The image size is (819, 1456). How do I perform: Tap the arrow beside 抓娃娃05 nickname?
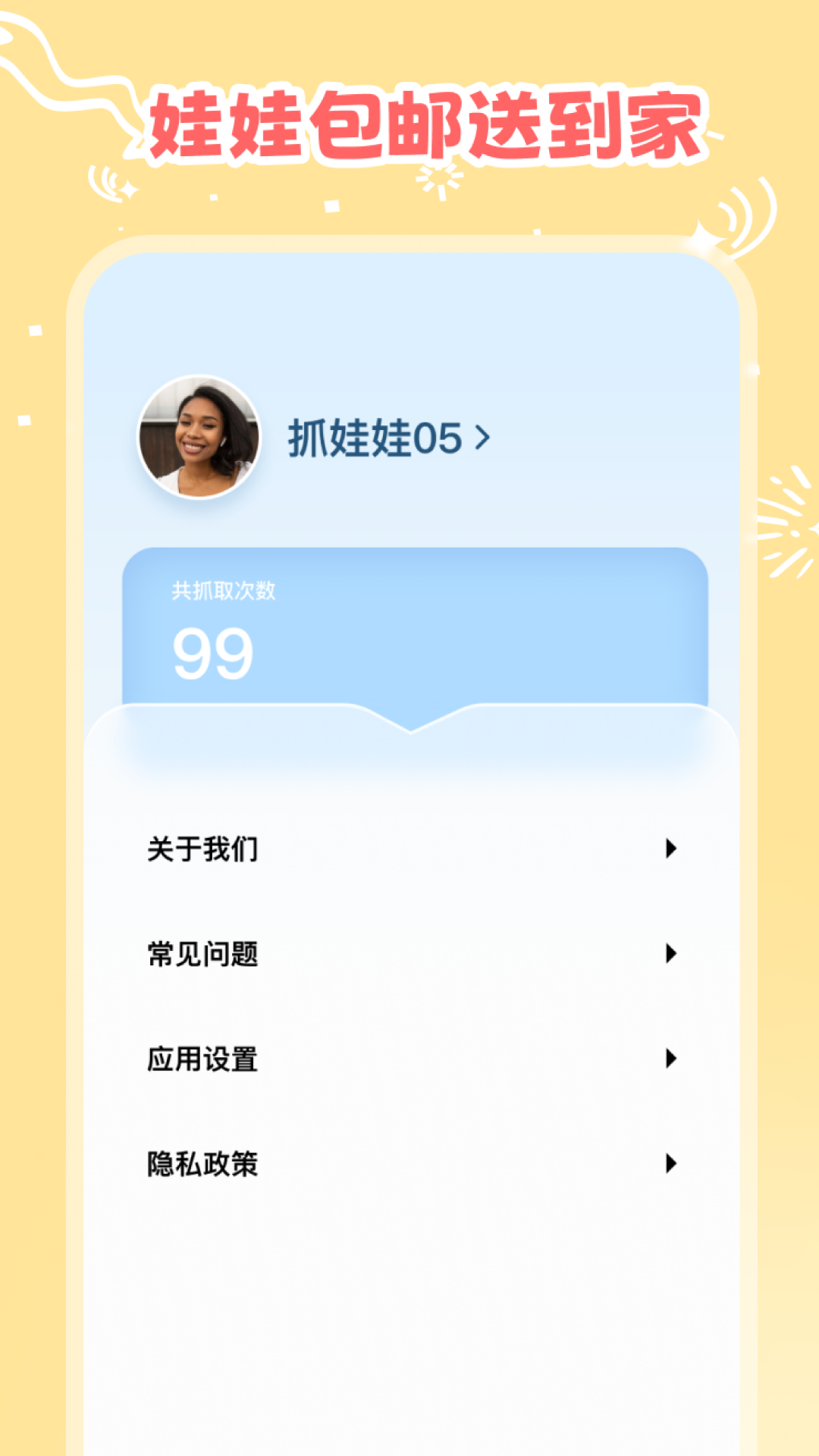coord(485,436)
